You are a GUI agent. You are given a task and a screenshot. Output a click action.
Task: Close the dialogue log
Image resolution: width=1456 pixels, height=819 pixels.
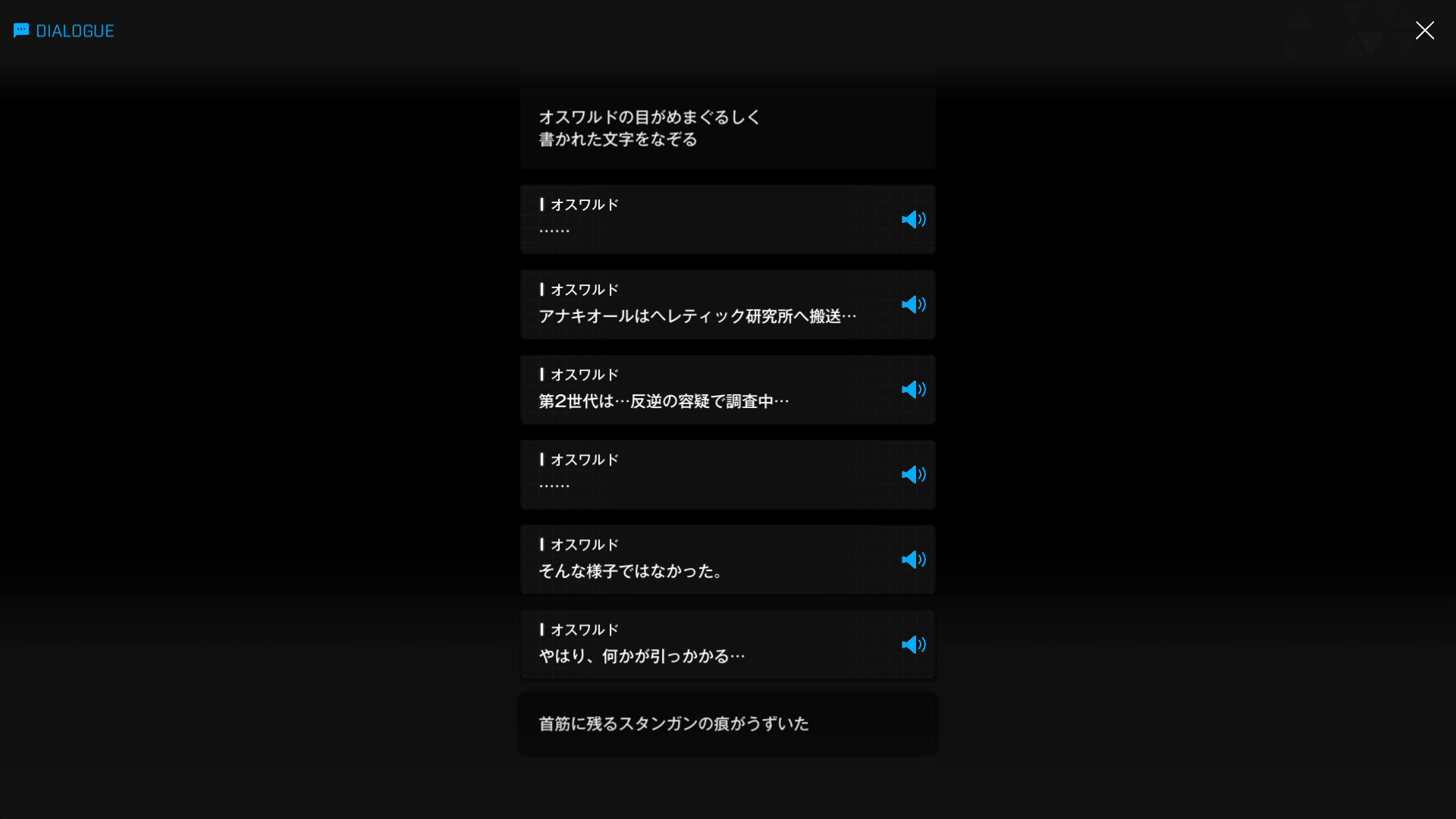click(x=1424, y=30)
